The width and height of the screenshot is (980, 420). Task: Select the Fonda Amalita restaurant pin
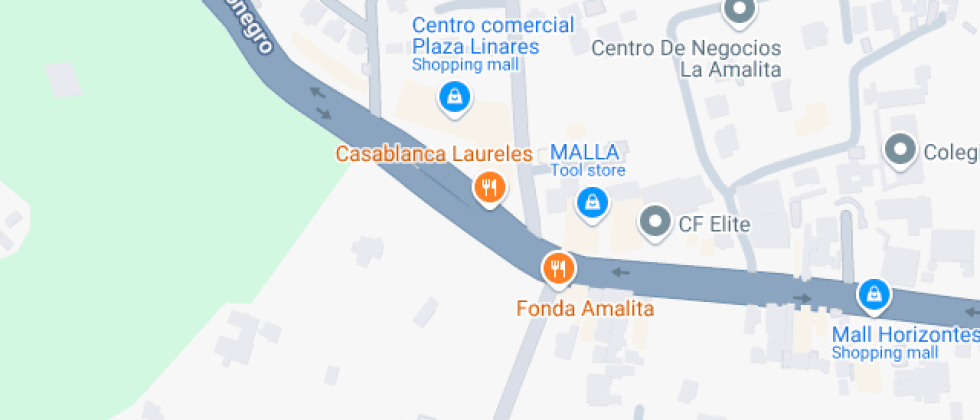click(558, 268)
